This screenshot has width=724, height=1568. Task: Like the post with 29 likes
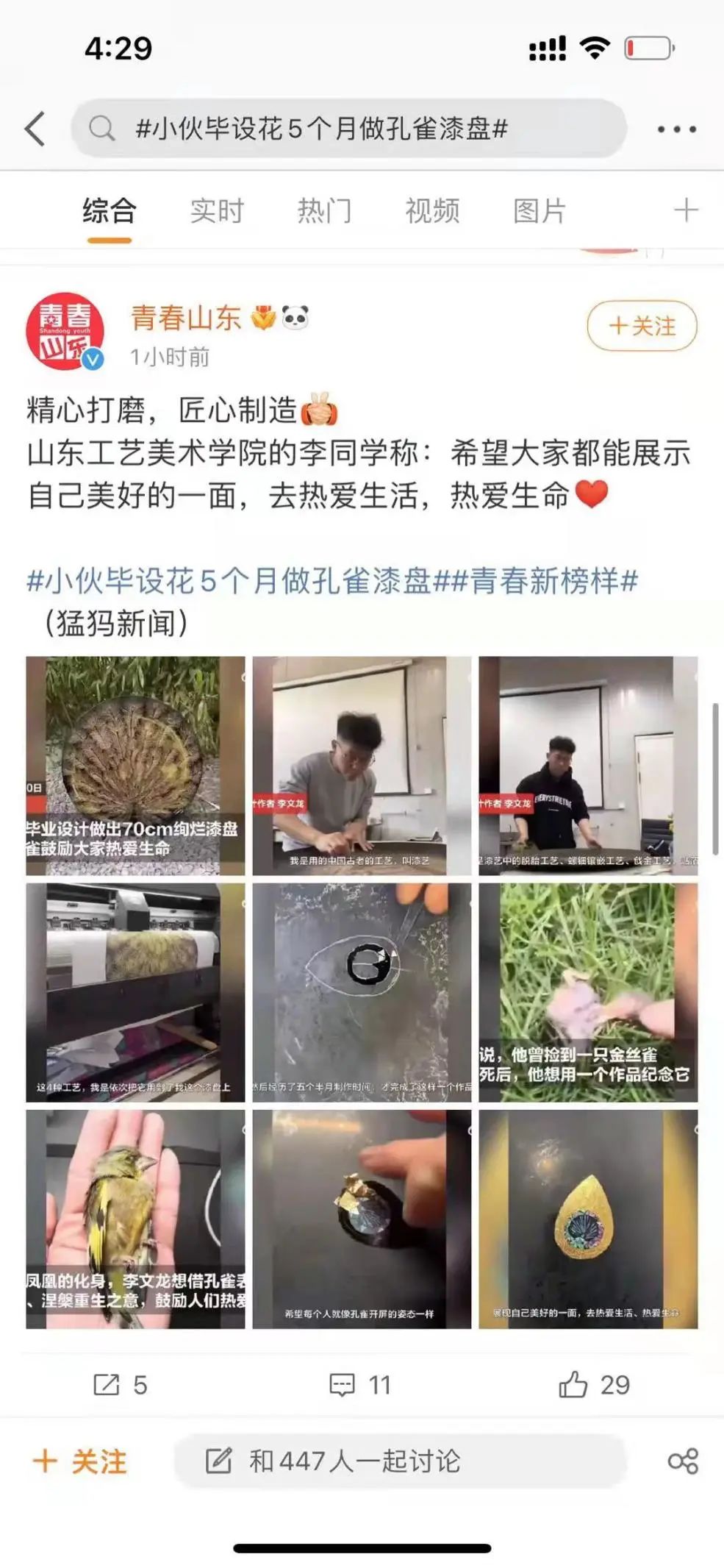[x=594, y=1385]
